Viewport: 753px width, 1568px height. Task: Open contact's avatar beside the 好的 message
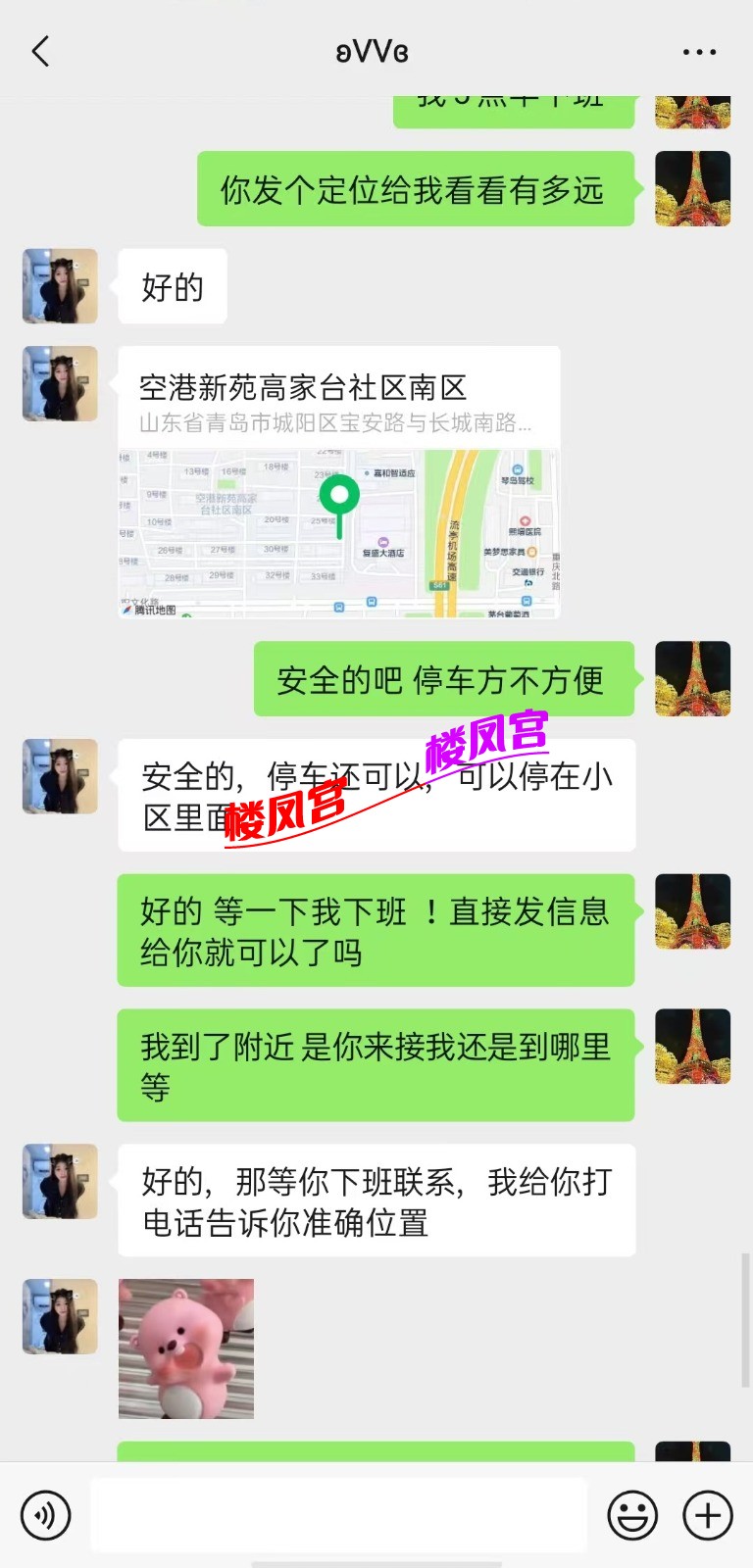(x=60, y=286)
